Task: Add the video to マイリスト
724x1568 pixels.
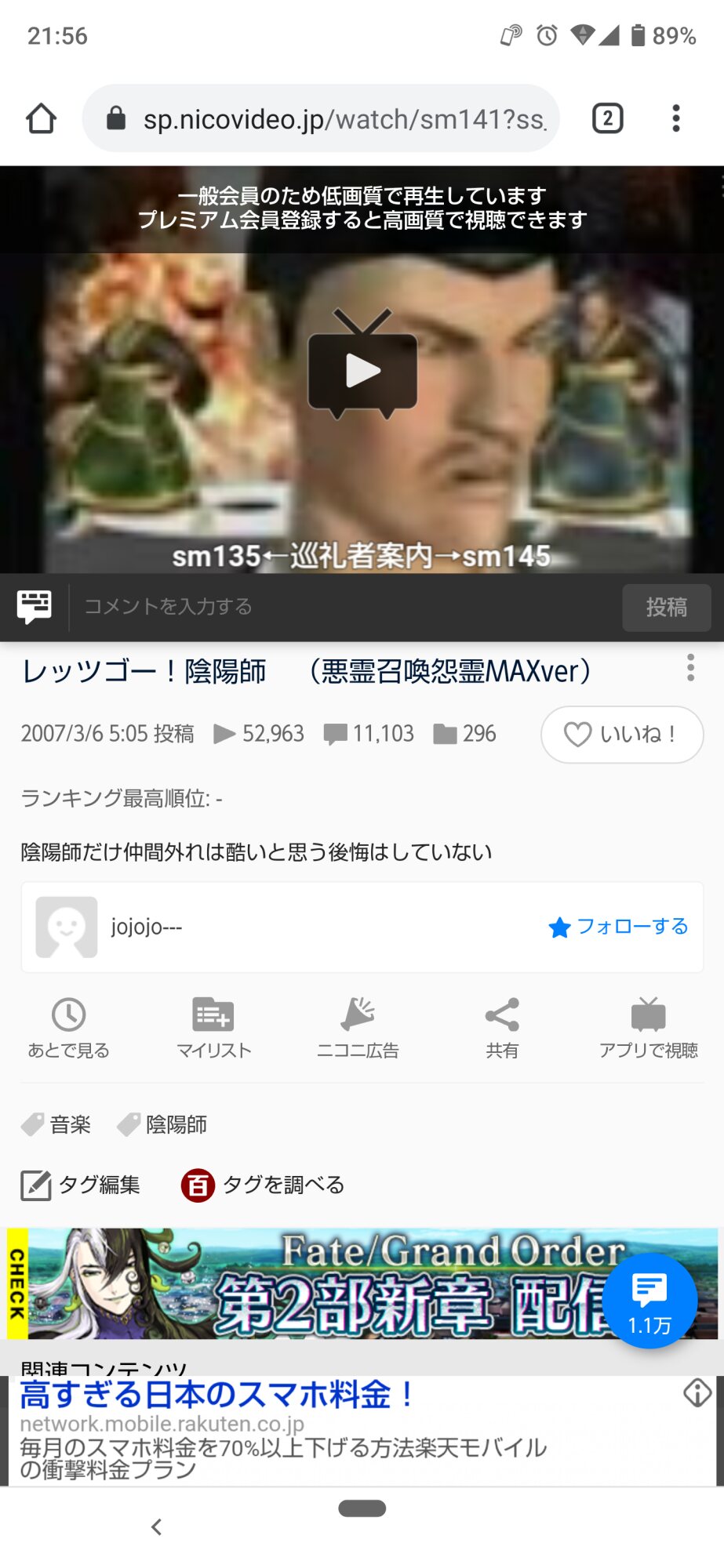Action: click(213, 1028)
